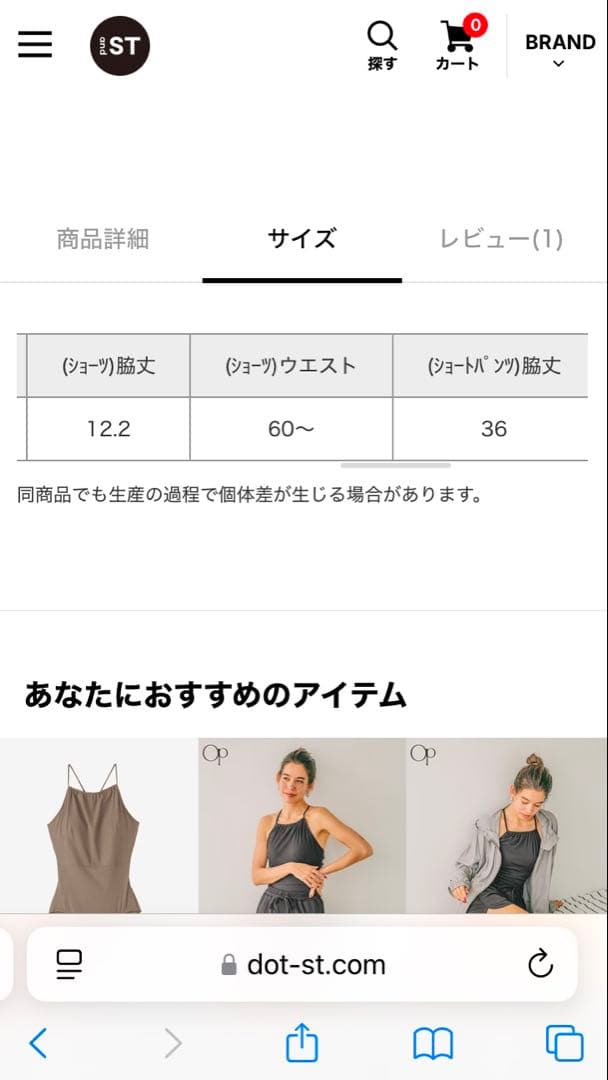Switch to the レビュー(1) tab
Image resolution: width=608 pixels, height=1080 pixels.
coord(501,239)
